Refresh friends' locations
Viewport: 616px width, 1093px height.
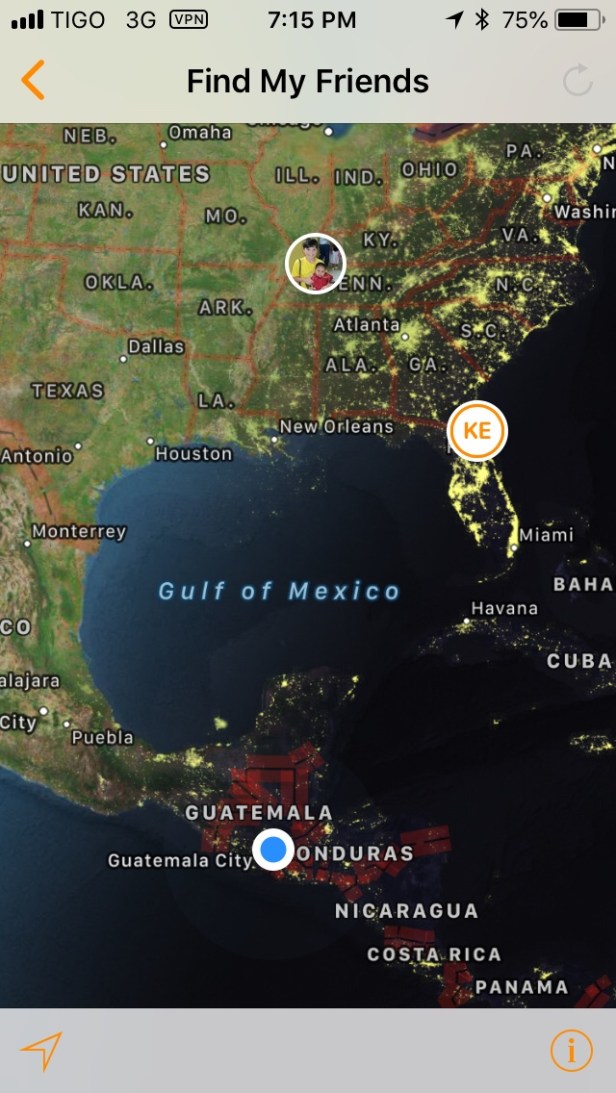point(578,81)
